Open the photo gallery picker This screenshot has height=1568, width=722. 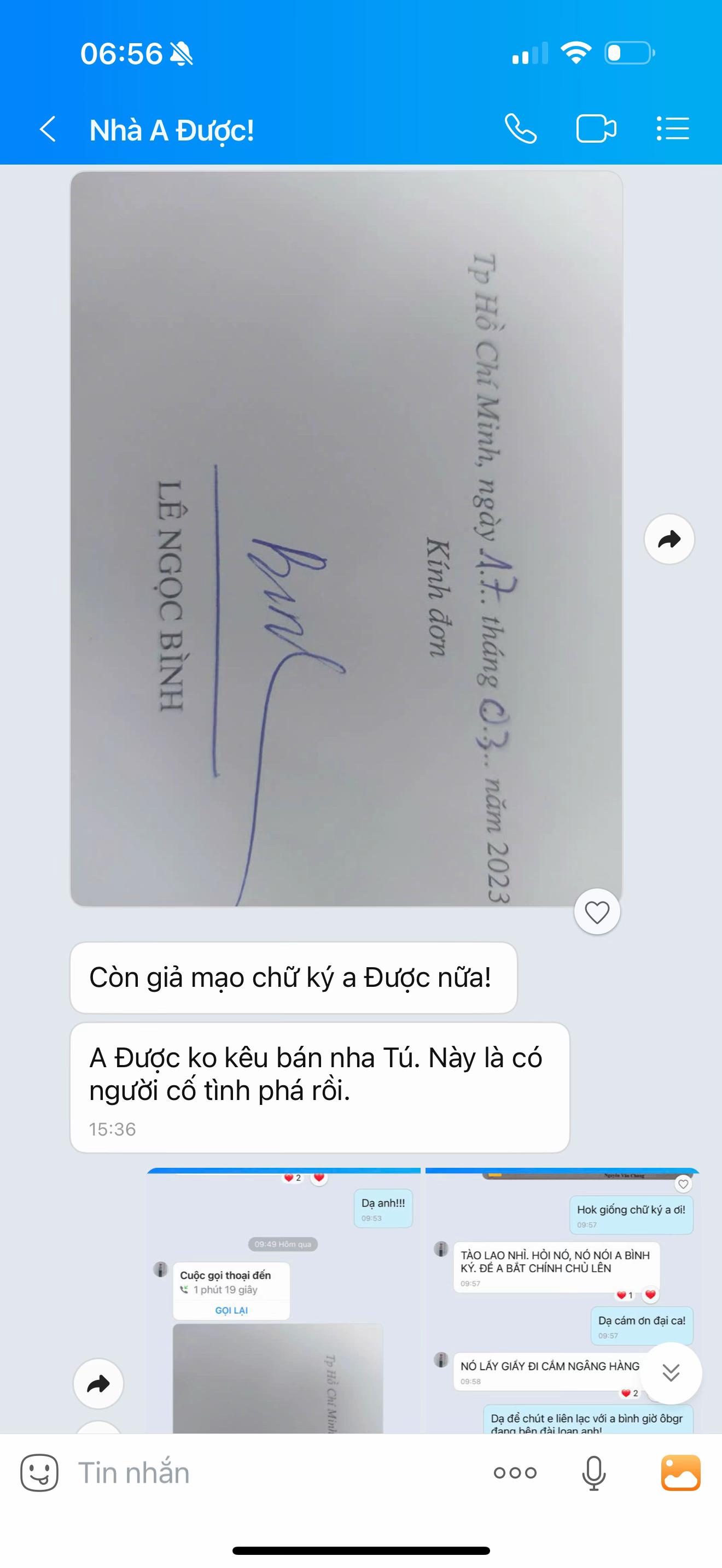click(x=680, y=1473)
